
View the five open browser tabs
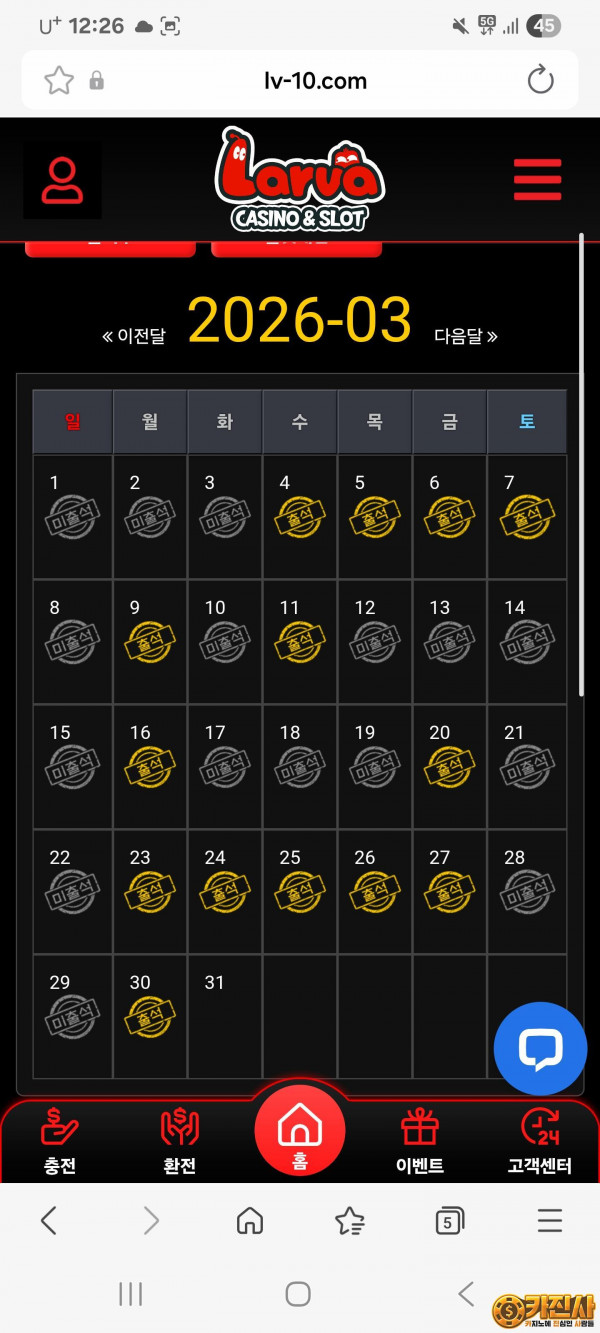pos(449,1220)
